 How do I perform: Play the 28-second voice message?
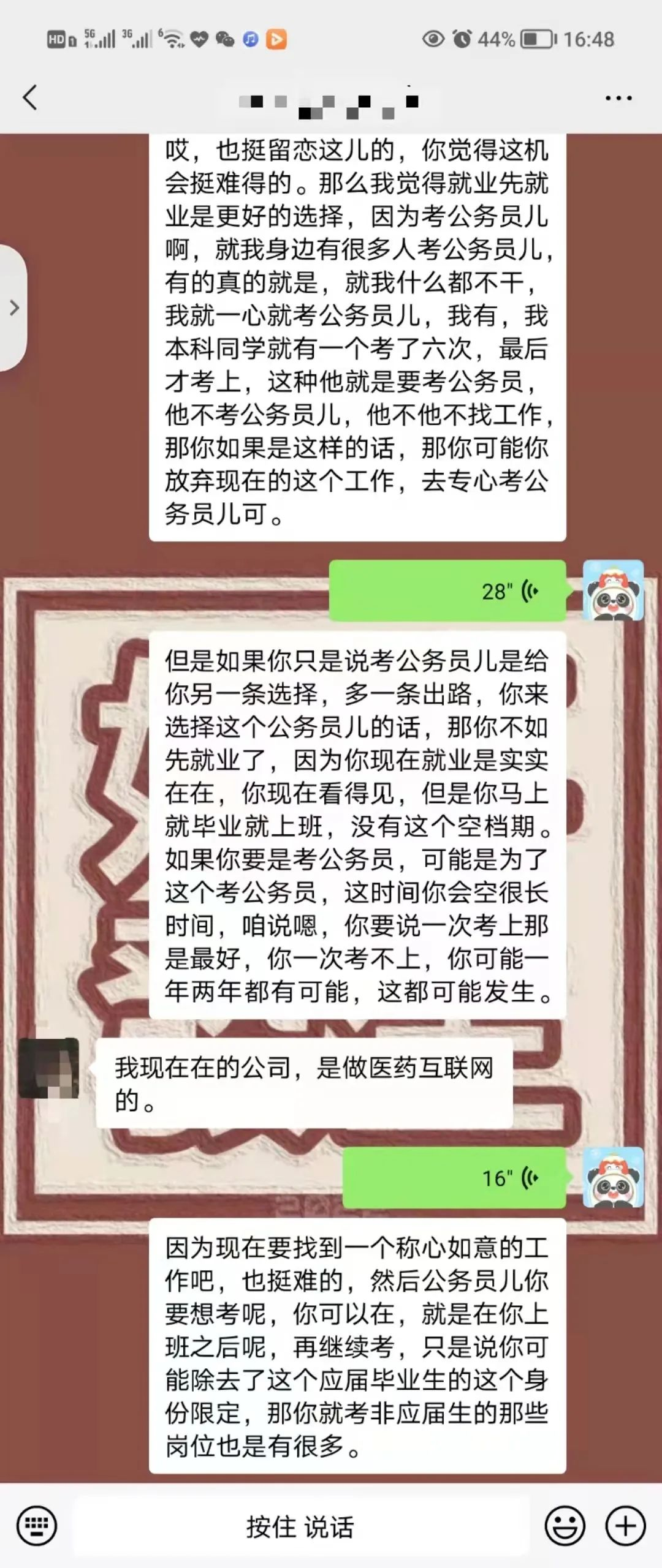tap(447, 591)
